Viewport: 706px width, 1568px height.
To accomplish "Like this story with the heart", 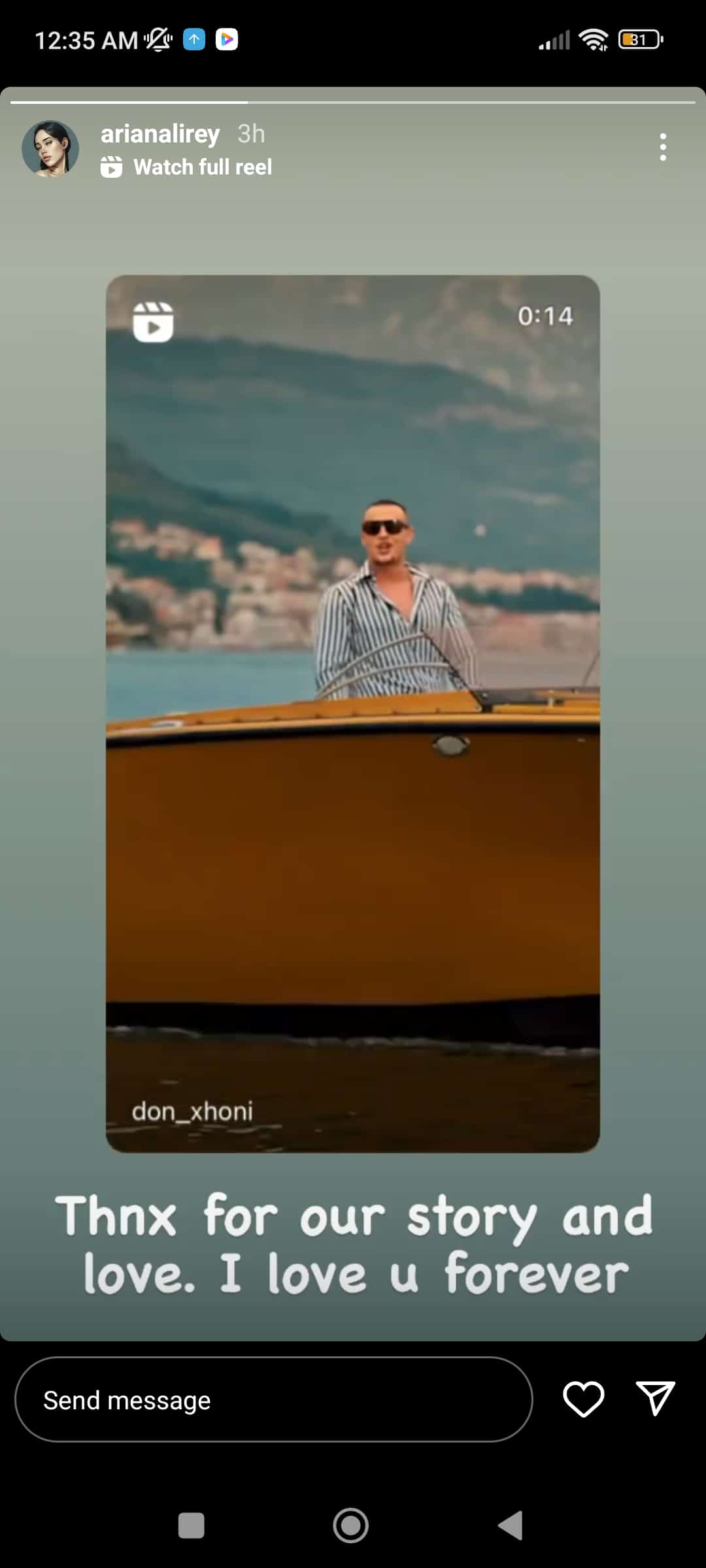I will 583,1399.
